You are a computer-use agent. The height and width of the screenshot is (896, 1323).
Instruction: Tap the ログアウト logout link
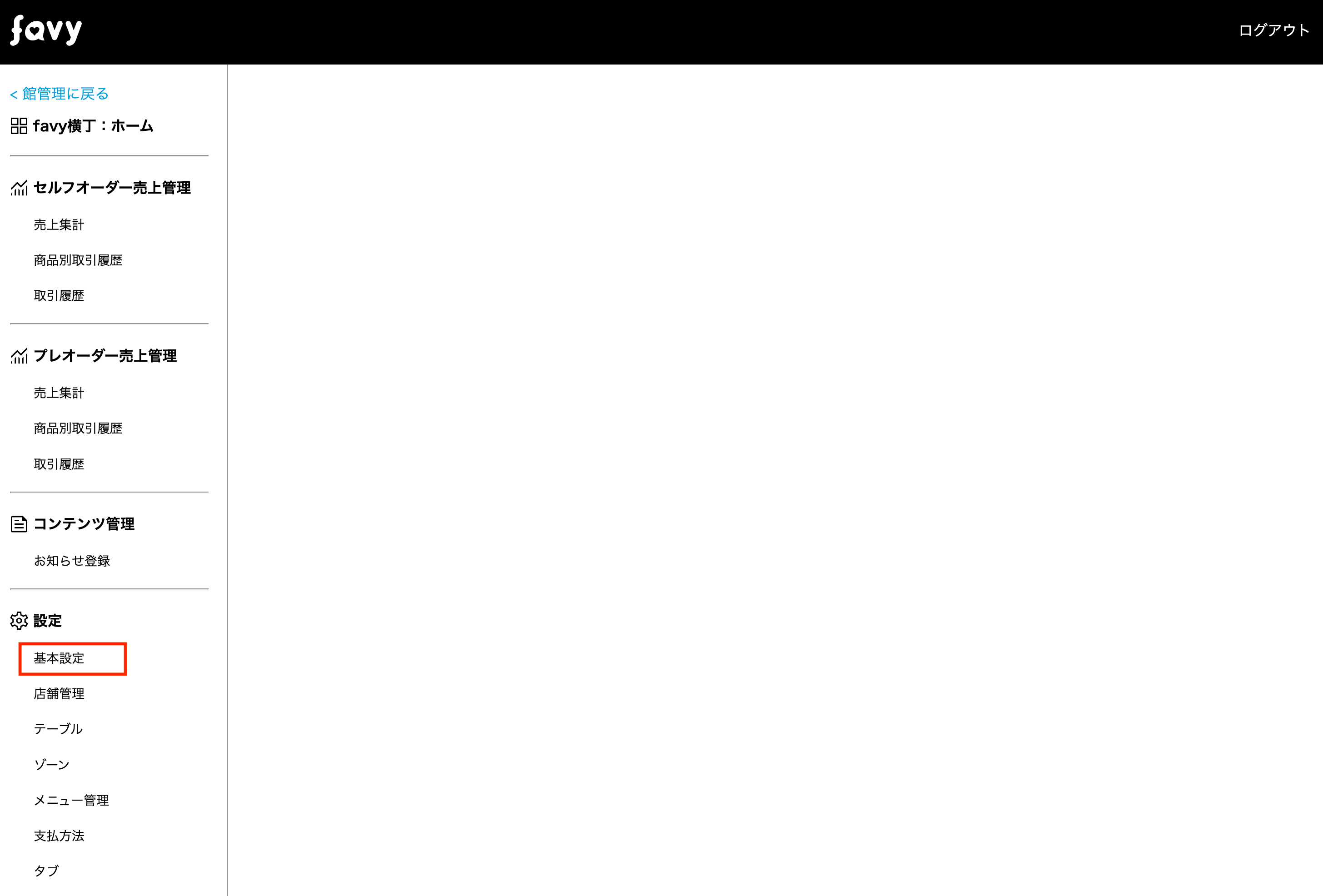[x=1273, y=30]
